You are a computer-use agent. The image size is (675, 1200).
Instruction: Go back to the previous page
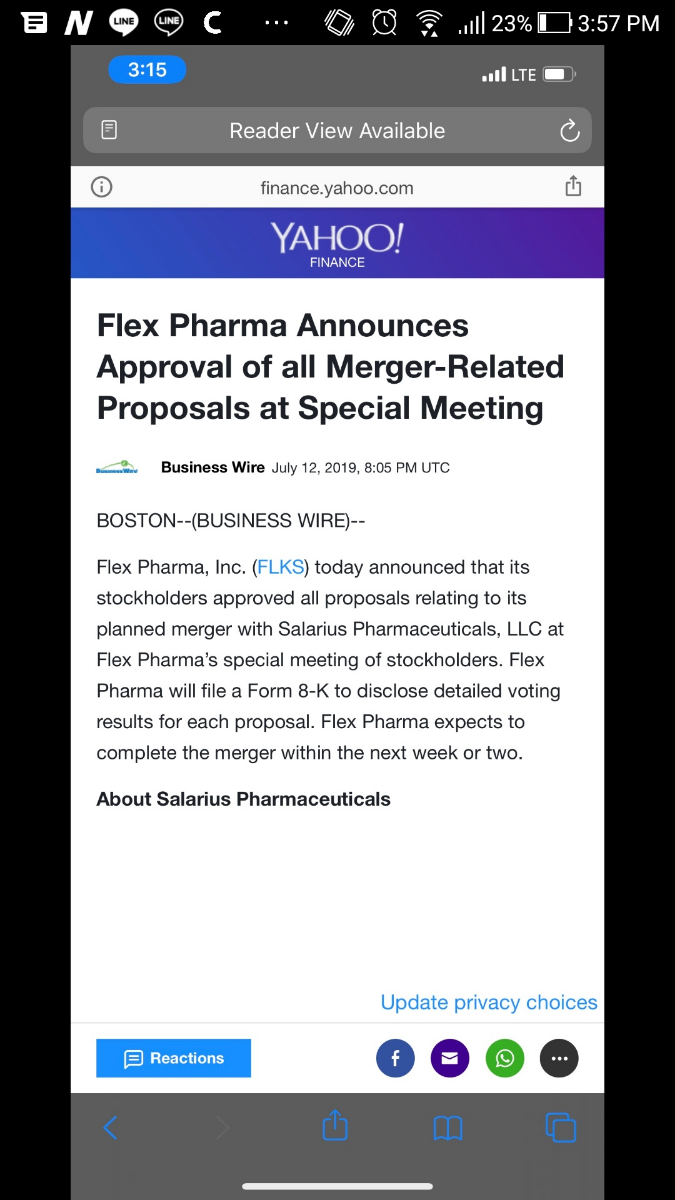(x=111, y=1128)
